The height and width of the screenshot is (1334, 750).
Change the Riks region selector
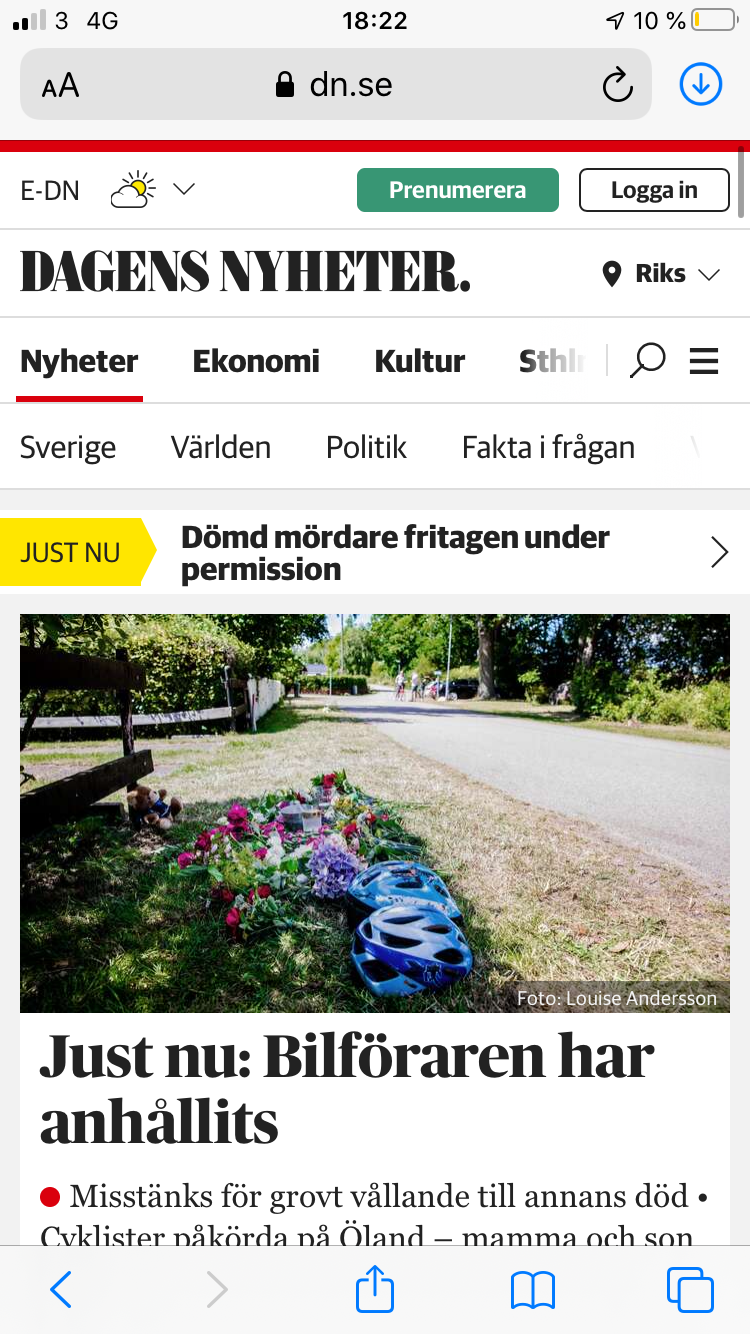tap(661, 274)
